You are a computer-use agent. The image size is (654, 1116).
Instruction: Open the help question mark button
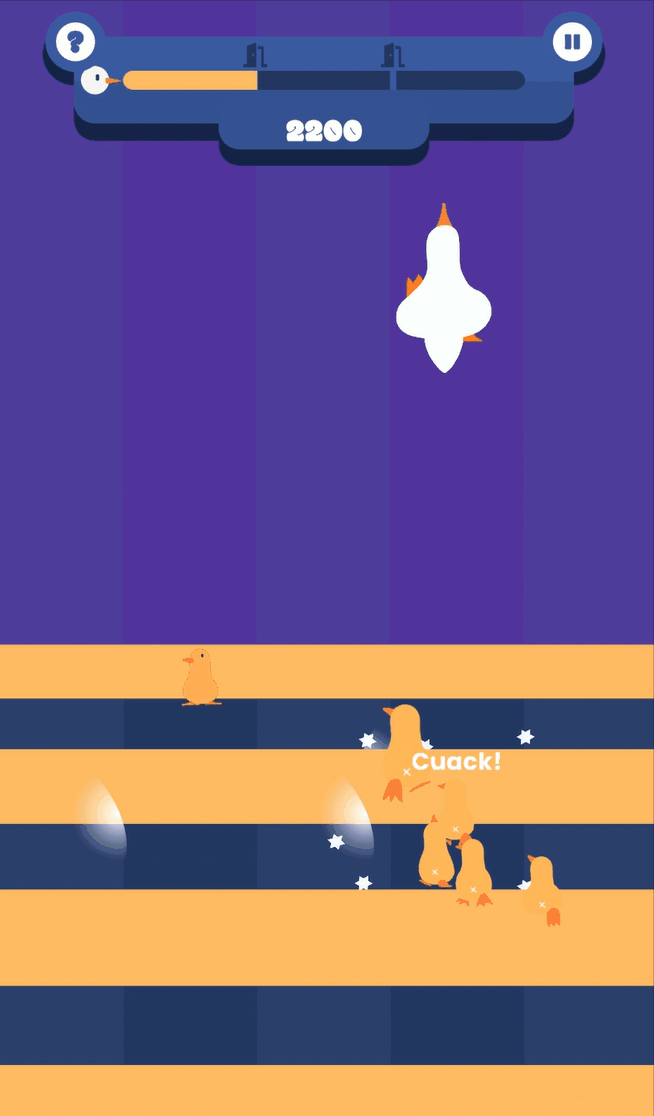(x=75, y=42)
